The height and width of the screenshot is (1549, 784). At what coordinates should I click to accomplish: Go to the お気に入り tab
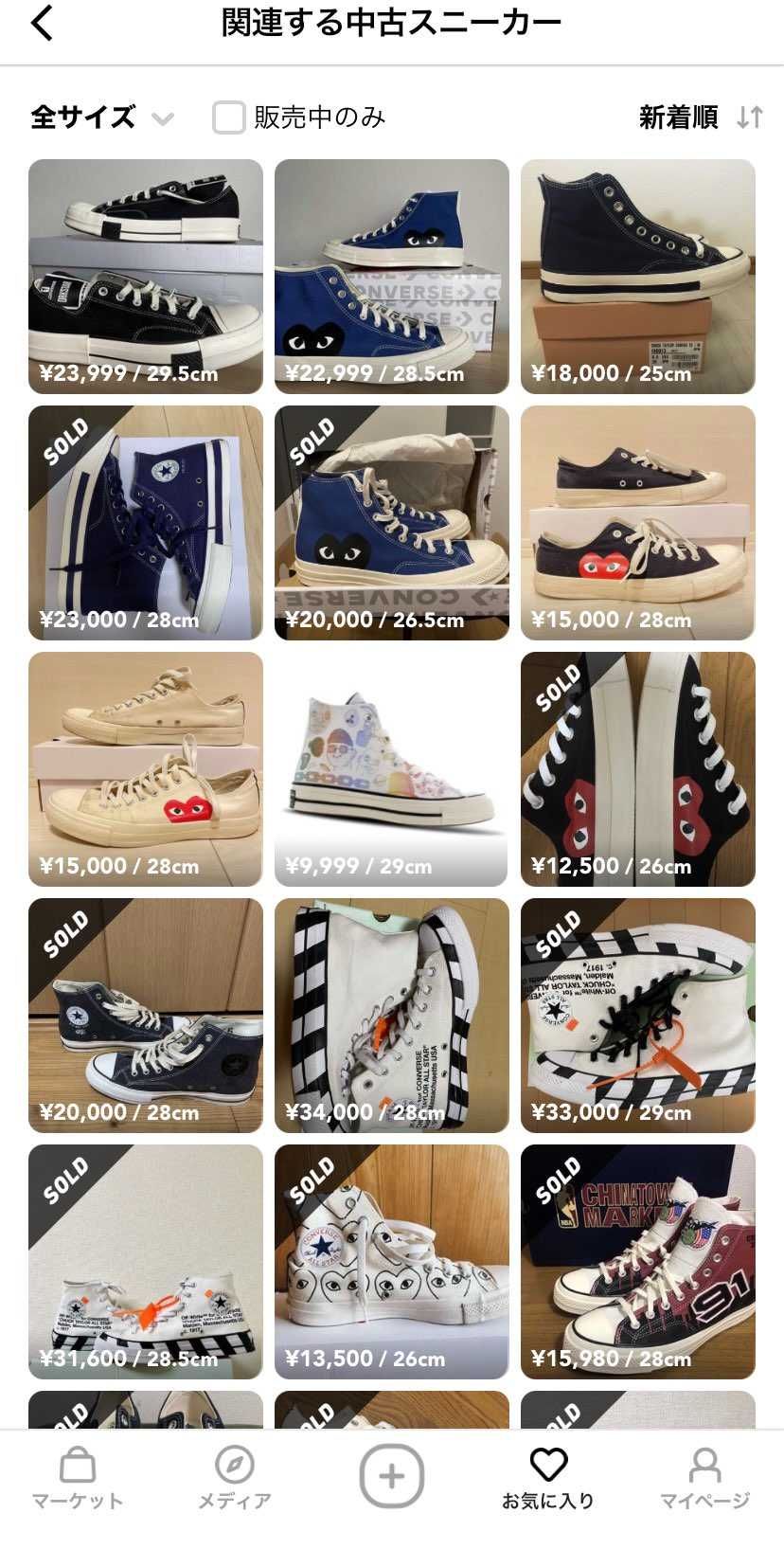[548, 1478]
